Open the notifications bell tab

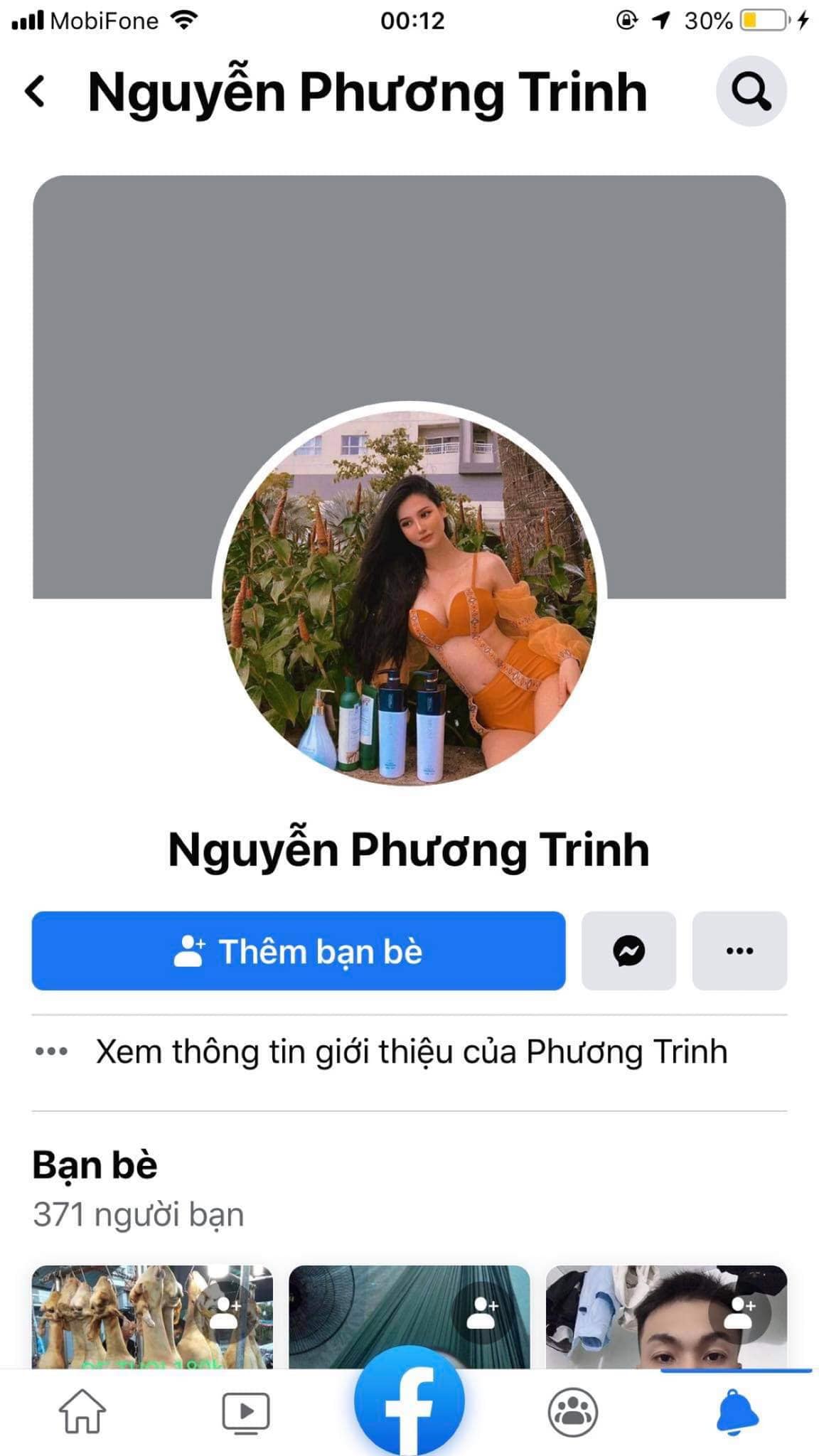(737, 1411)
